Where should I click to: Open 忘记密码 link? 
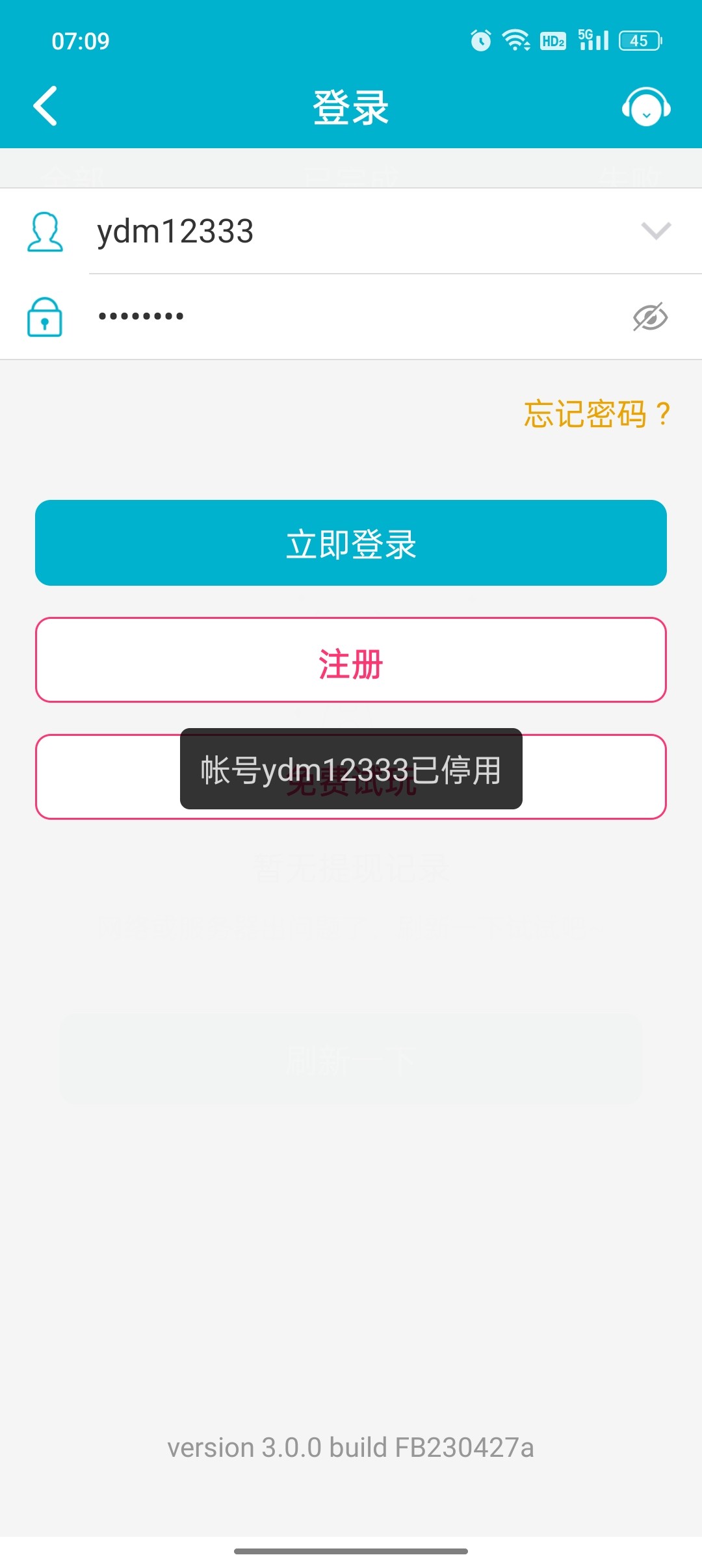coord(597,414)
